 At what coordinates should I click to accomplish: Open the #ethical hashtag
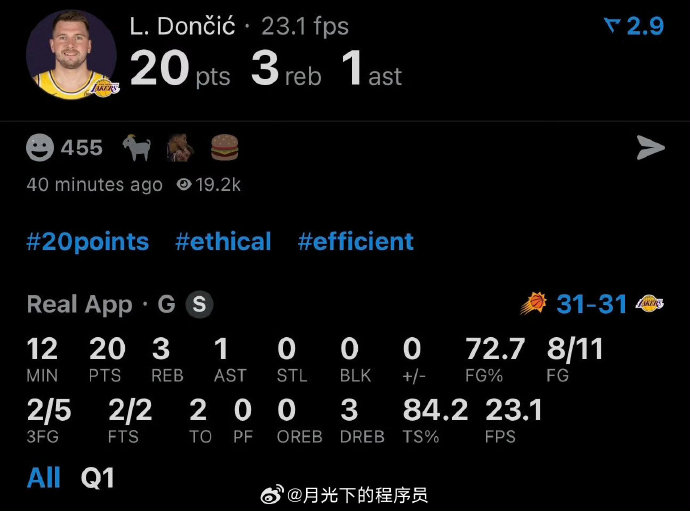pyautogui.click(x=223, y=241)
